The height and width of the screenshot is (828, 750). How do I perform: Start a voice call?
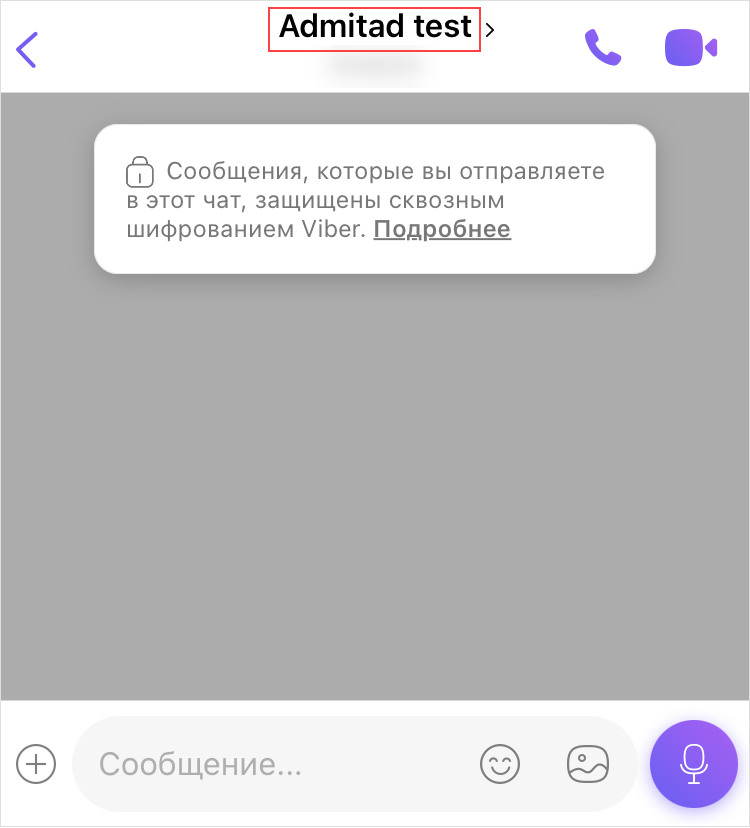pyautogui.click(x=603, y=48)
